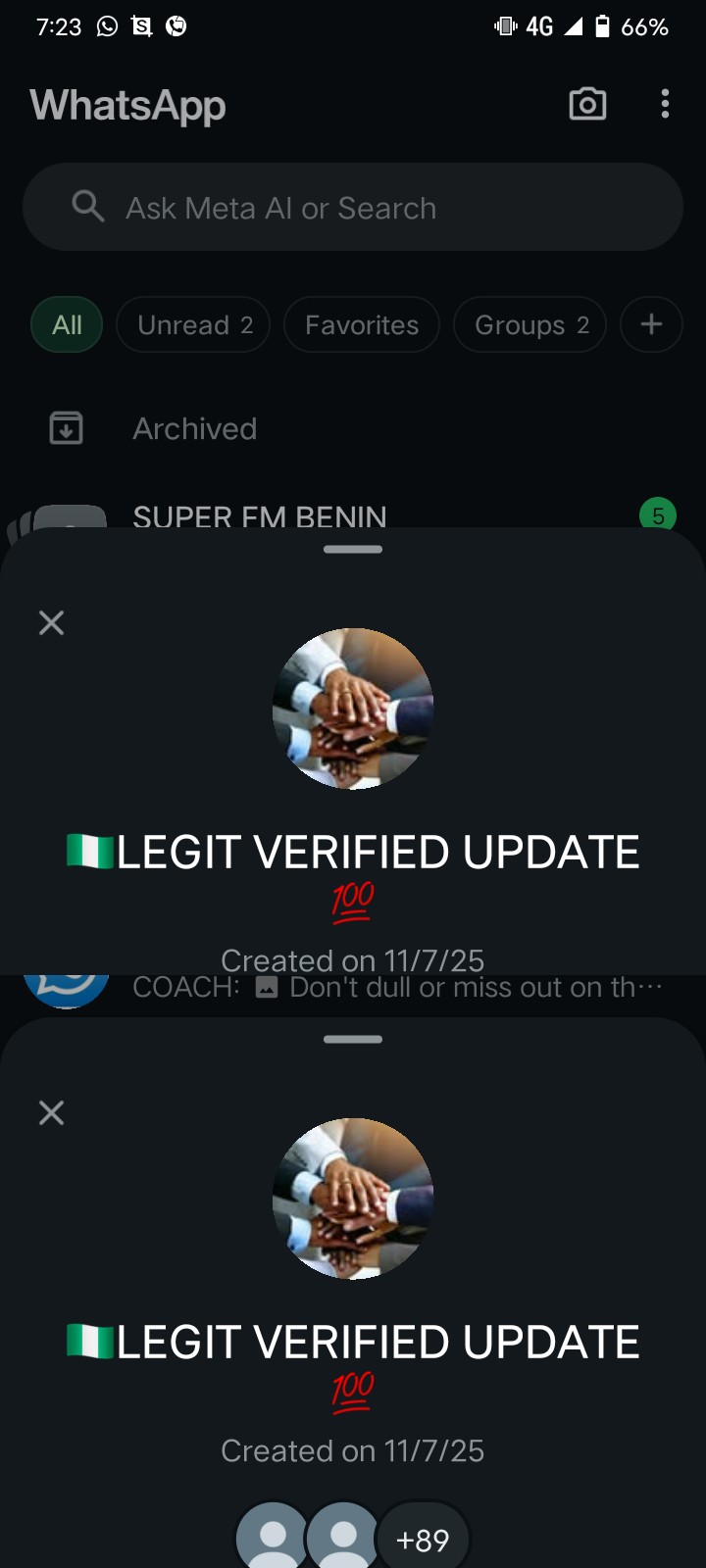Close the group sheet showing +89 members
Image resolution: width=706 pixels, height=1568 pixels.
click(51, 1112)
